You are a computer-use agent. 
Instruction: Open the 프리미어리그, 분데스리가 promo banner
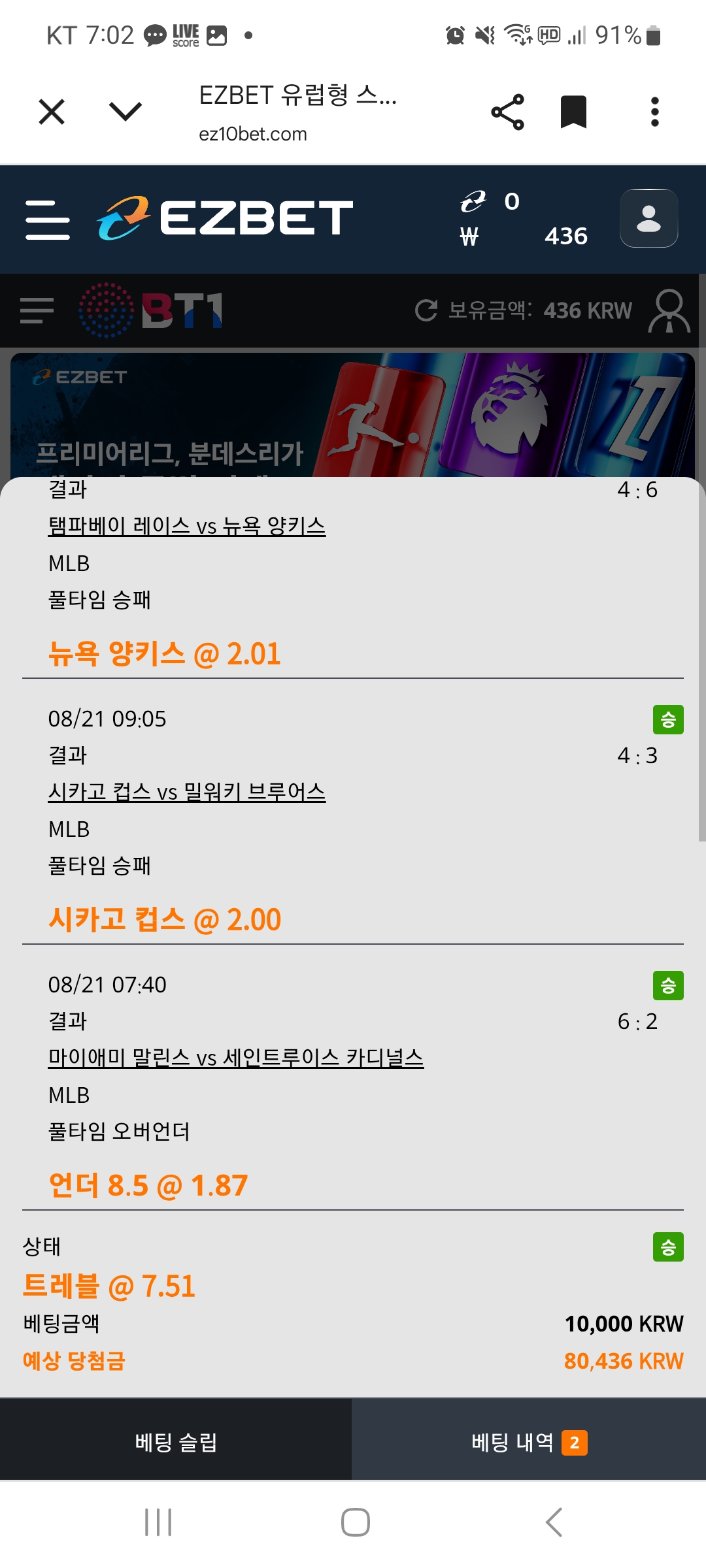pyautogui.click(x=353, y=415)
